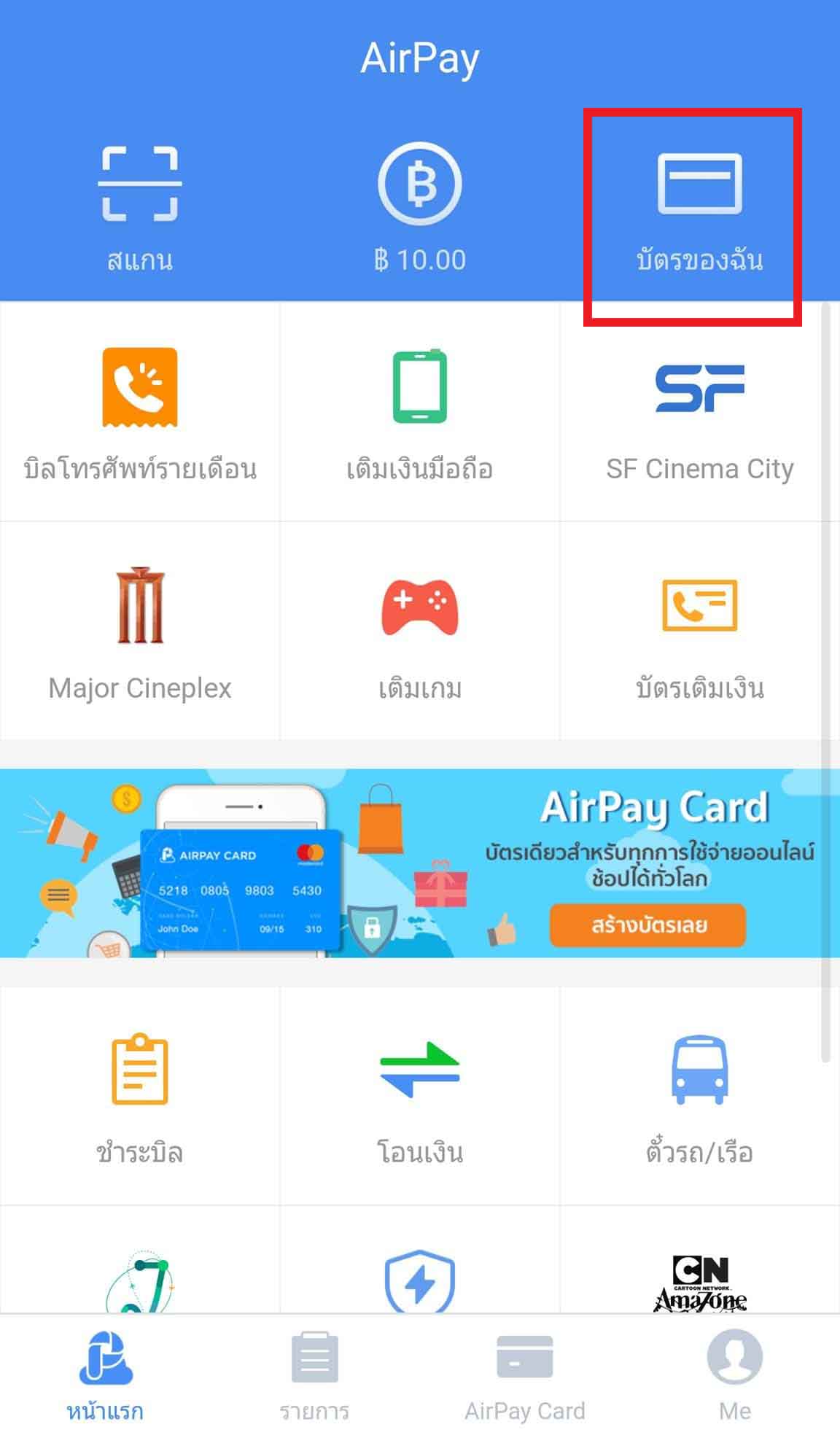This screenshot has height=1435, width=840.
Task: Tap สร้างบัตรเลย on AirPay Card banner
Action: (647, 925)
